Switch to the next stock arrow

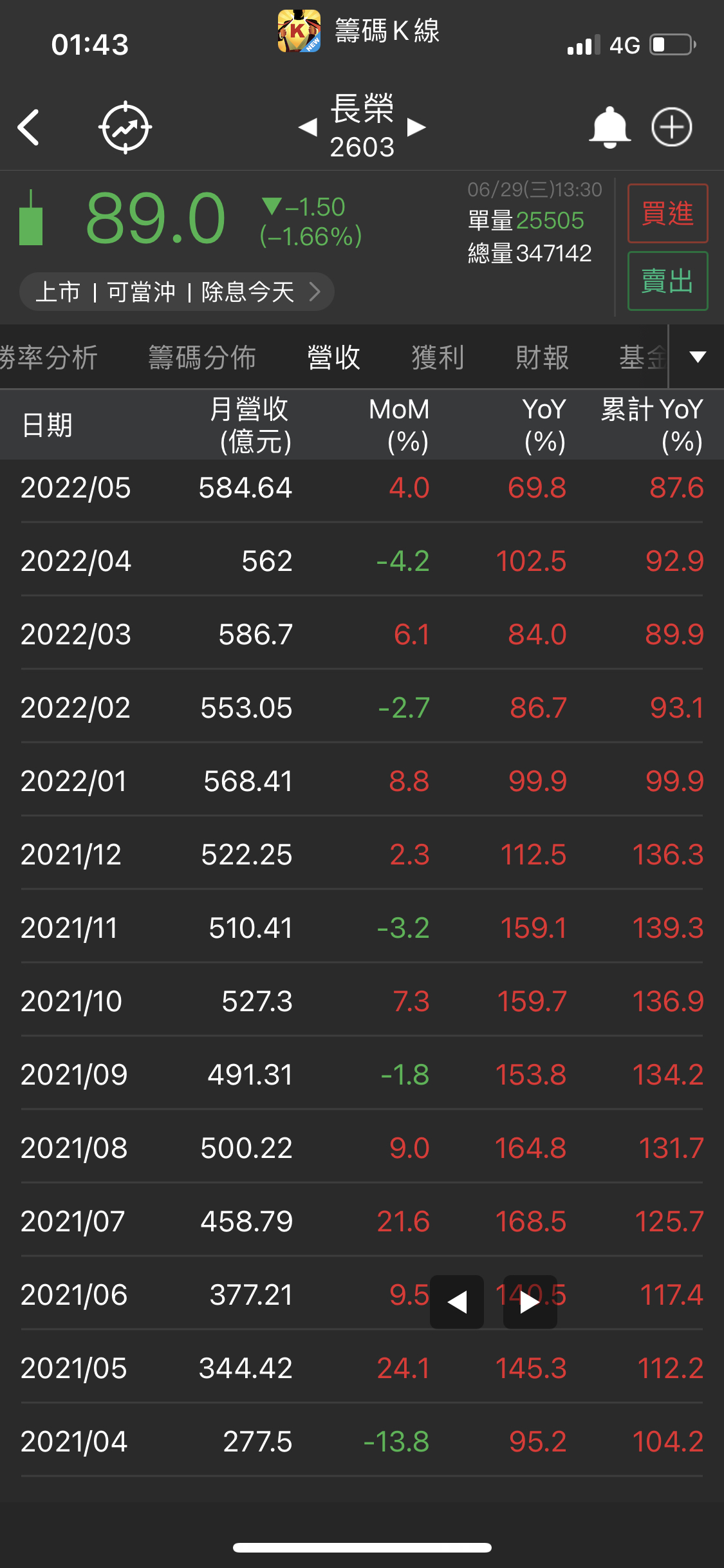[x=417, y=127]
